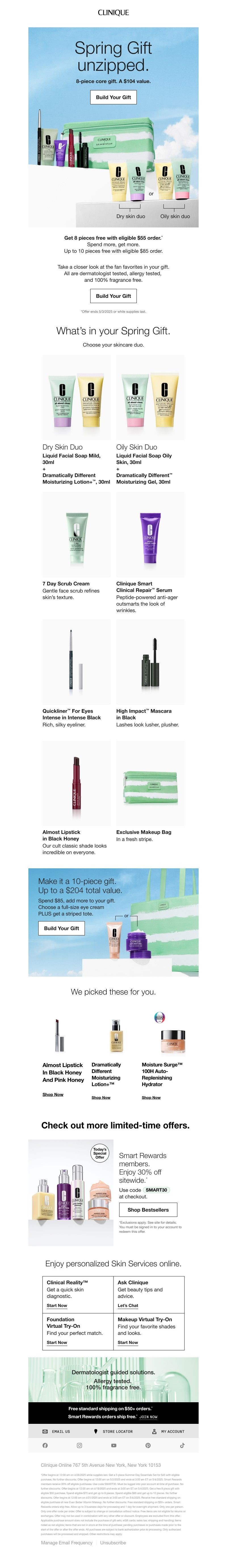This screenshot has height=1568, width=227.
Task: Open Let's Chat under Ask Clinique
Action: [127, 1306]
